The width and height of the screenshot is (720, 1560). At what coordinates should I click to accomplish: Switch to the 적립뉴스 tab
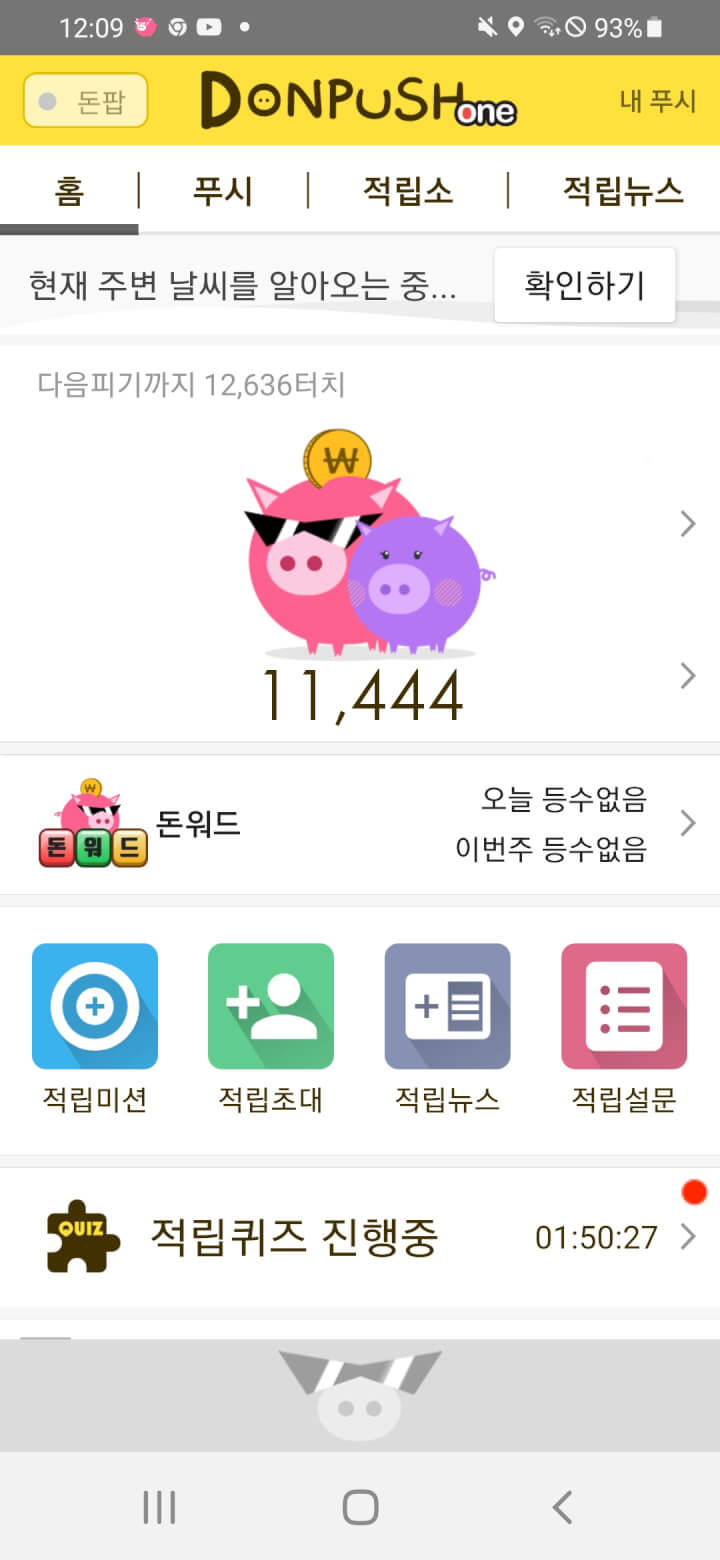point(622,190)
